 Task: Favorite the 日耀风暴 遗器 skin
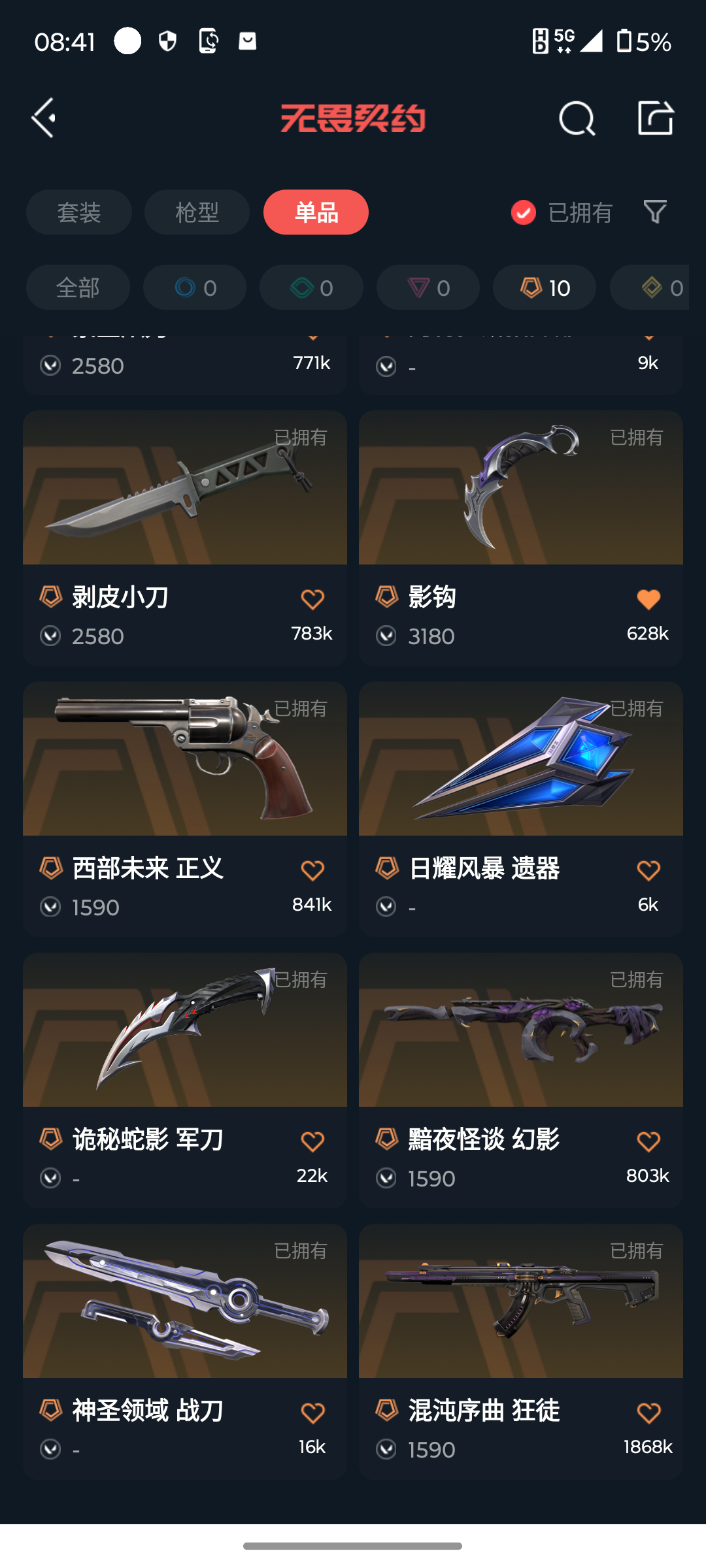coord(648,870)
